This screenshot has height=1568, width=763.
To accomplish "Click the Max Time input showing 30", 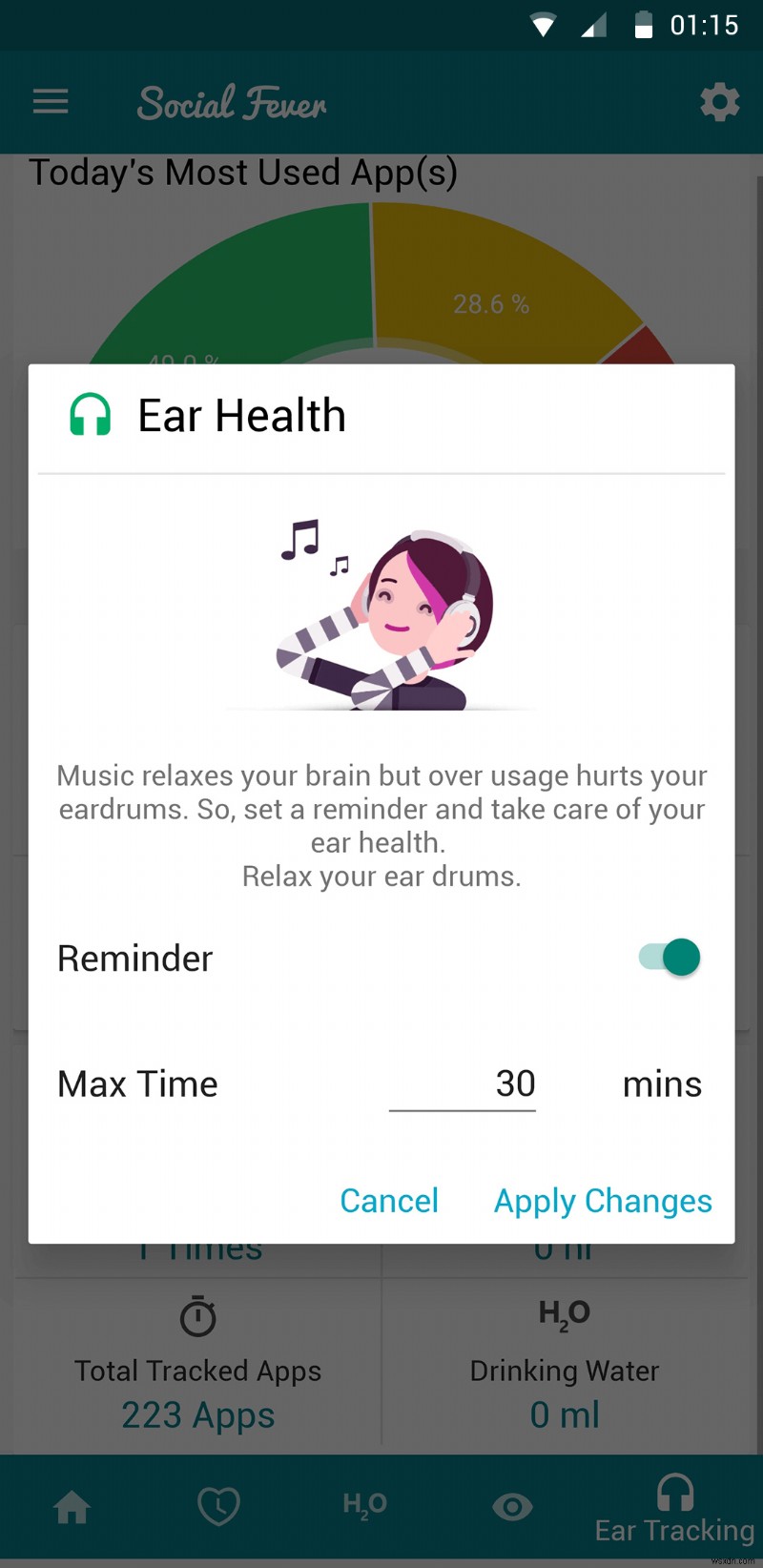I will coord(462,1083).
